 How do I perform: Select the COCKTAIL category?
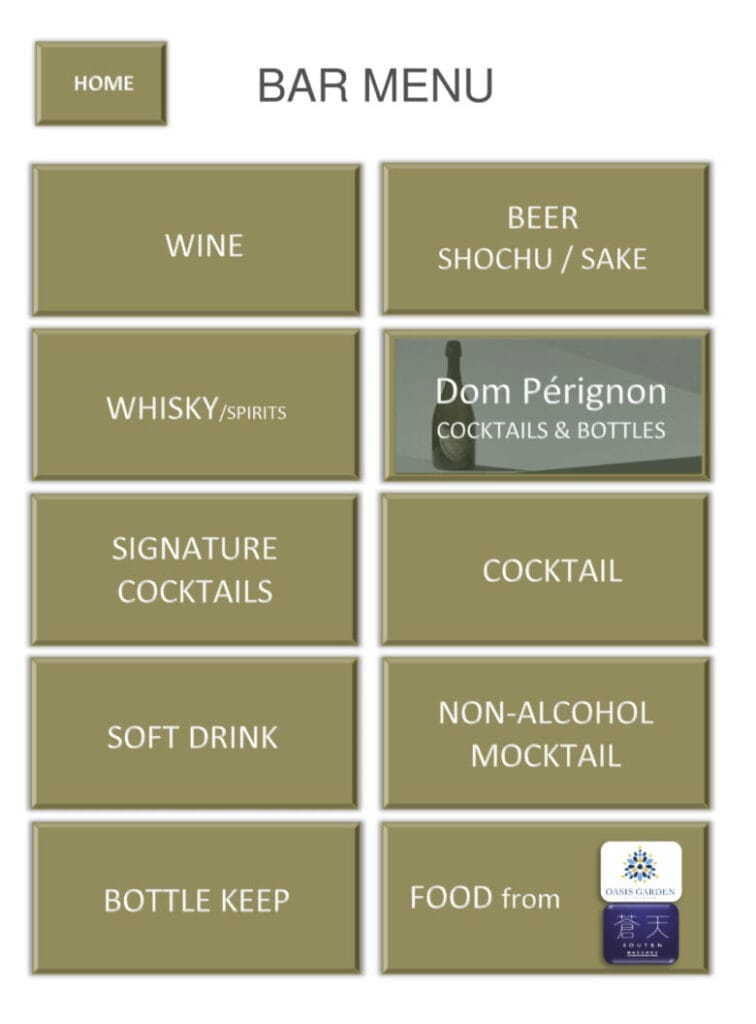click(546, 569)
